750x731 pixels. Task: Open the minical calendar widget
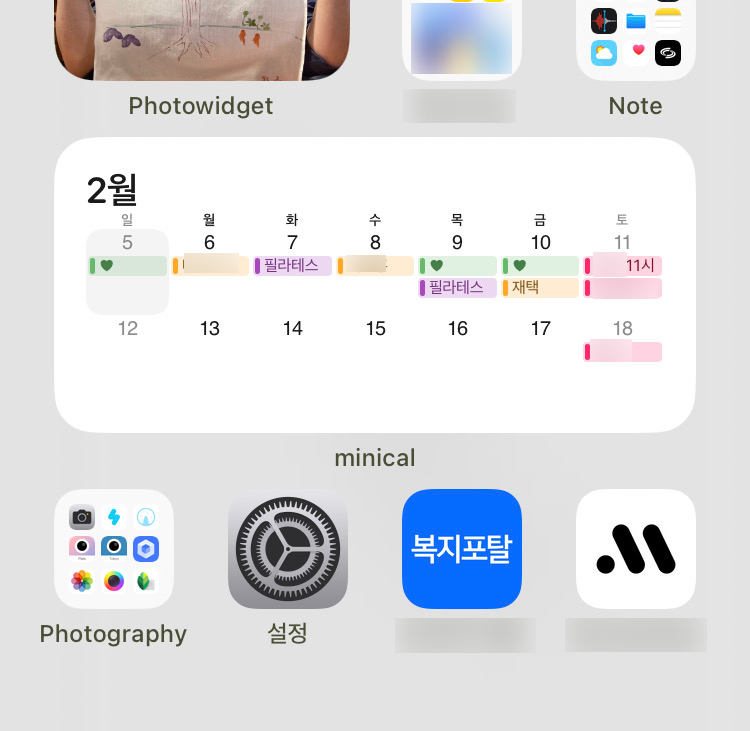(374, 285)
